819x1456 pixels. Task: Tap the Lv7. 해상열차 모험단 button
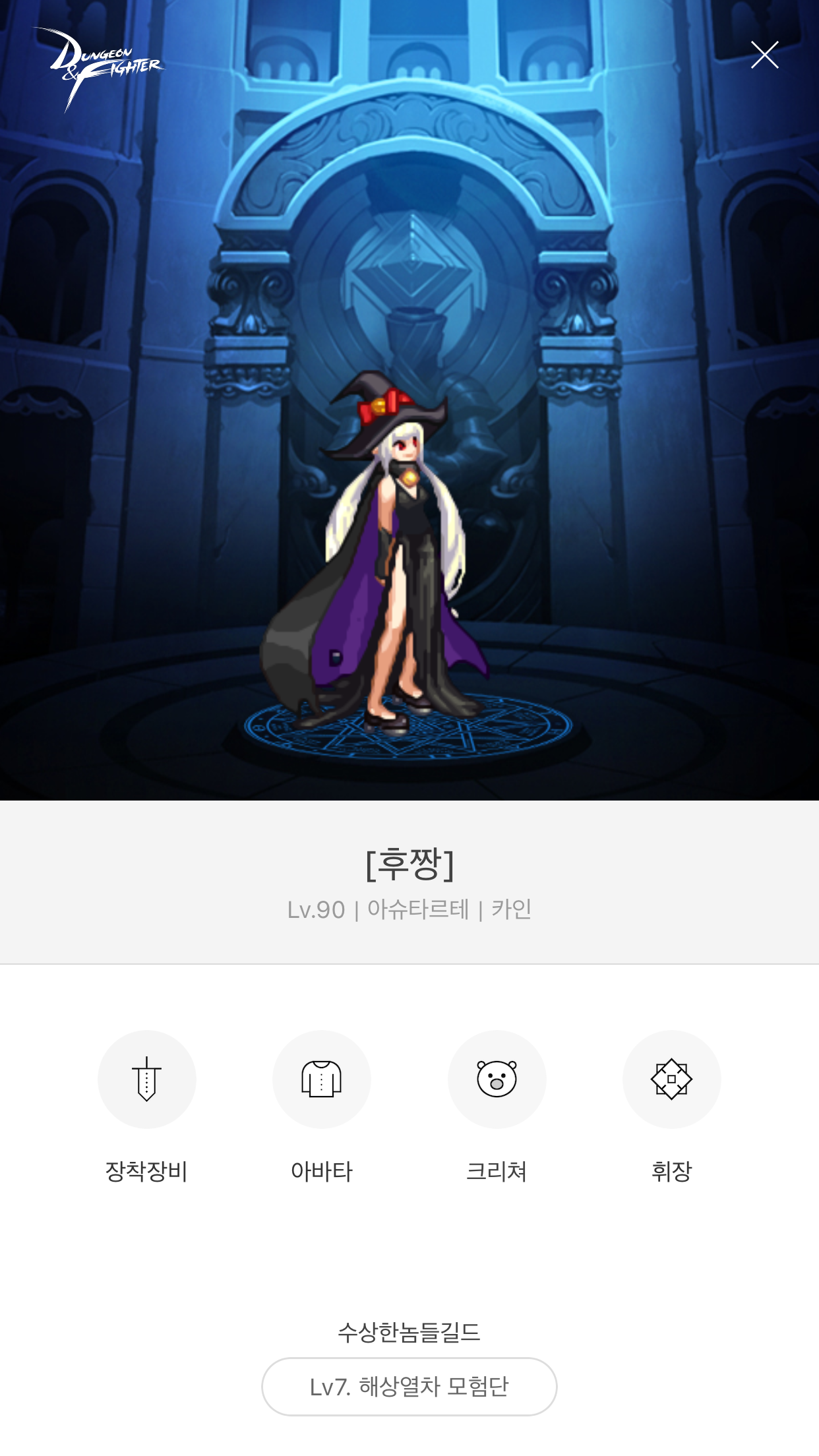point(409,1386)
